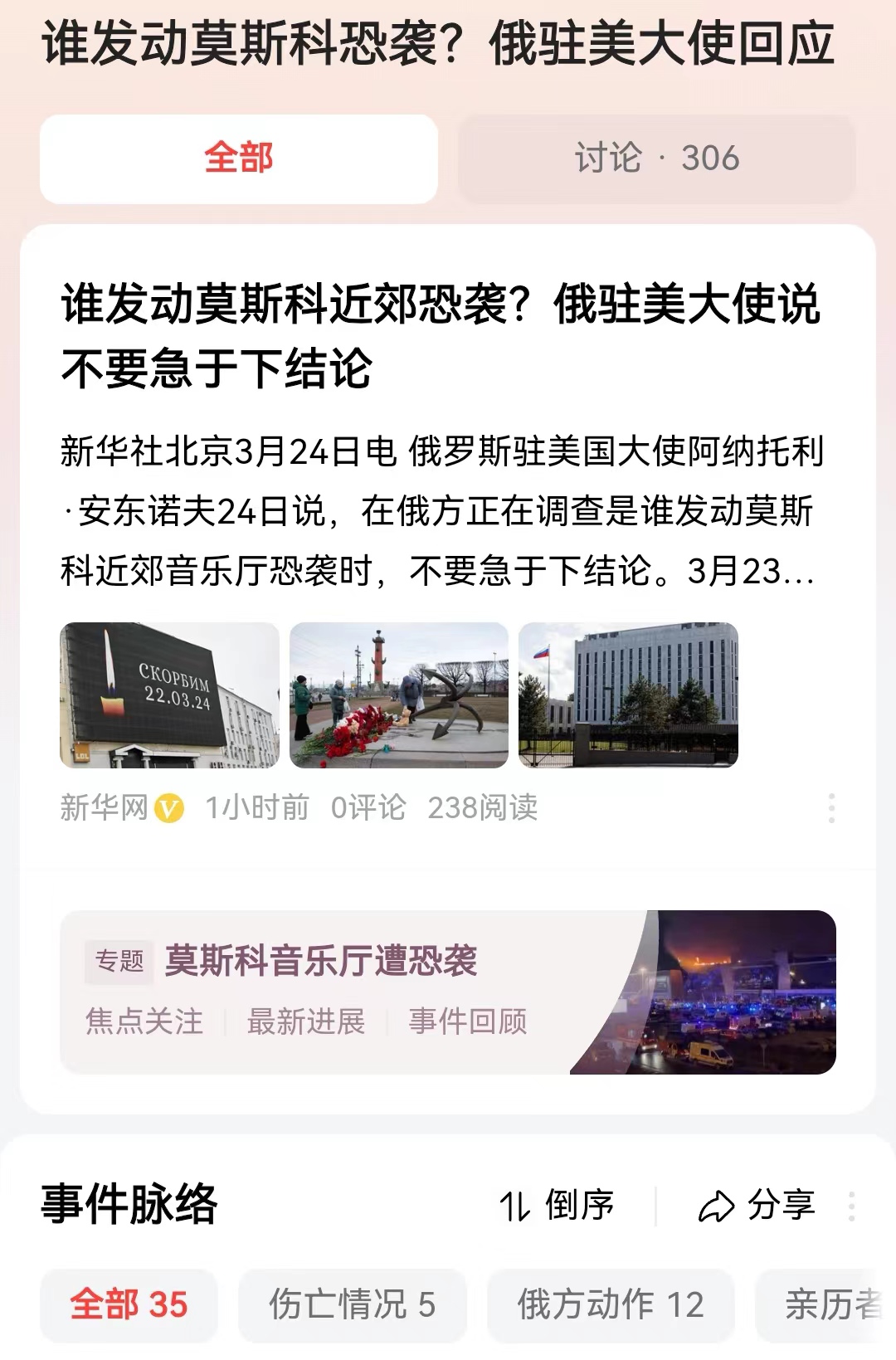This screenshot has width=896, height=1360.
Task: Open article 谁发动莫斯科近郊恐袭
Action: (440, 335)
